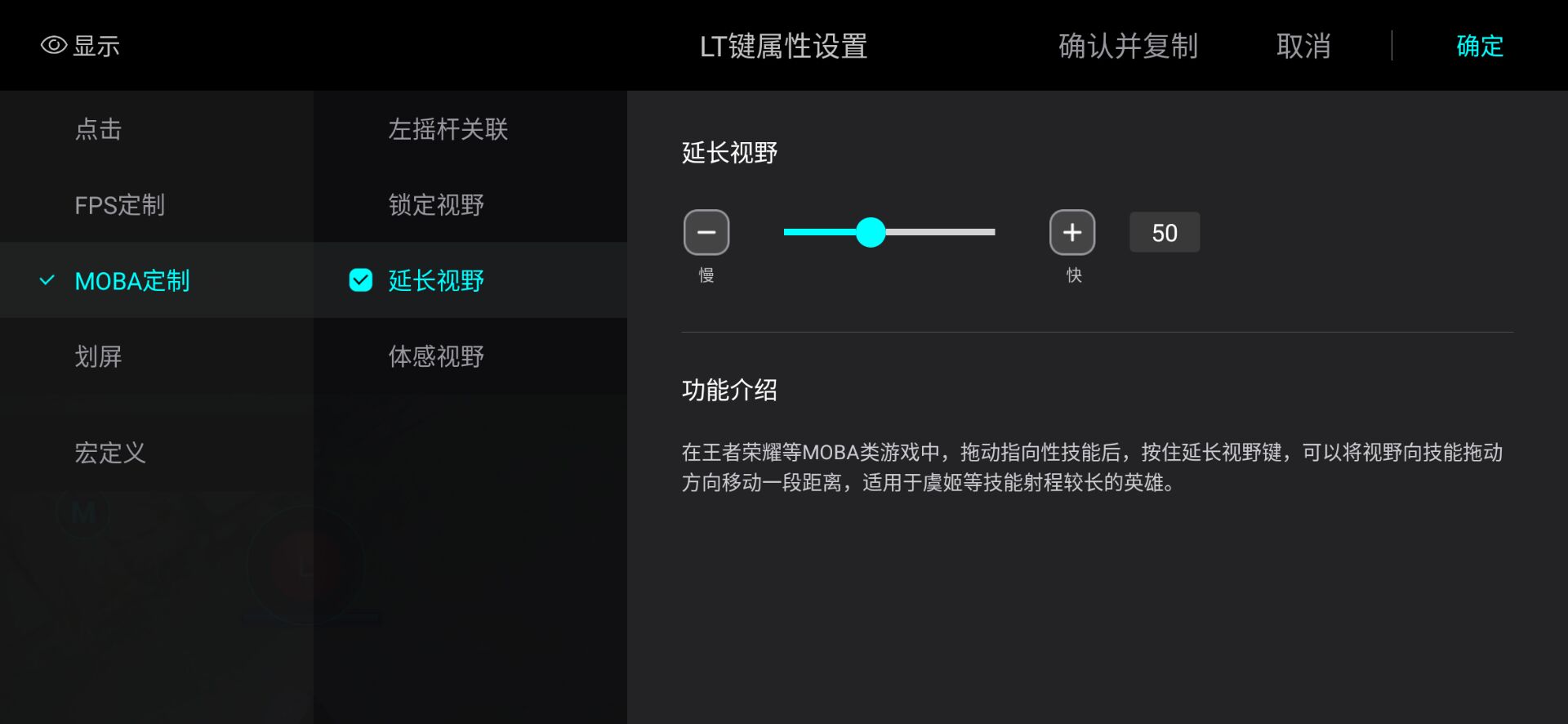Choose the 划屏 category
Screen dimensions: 1568x724
(99, 357)
